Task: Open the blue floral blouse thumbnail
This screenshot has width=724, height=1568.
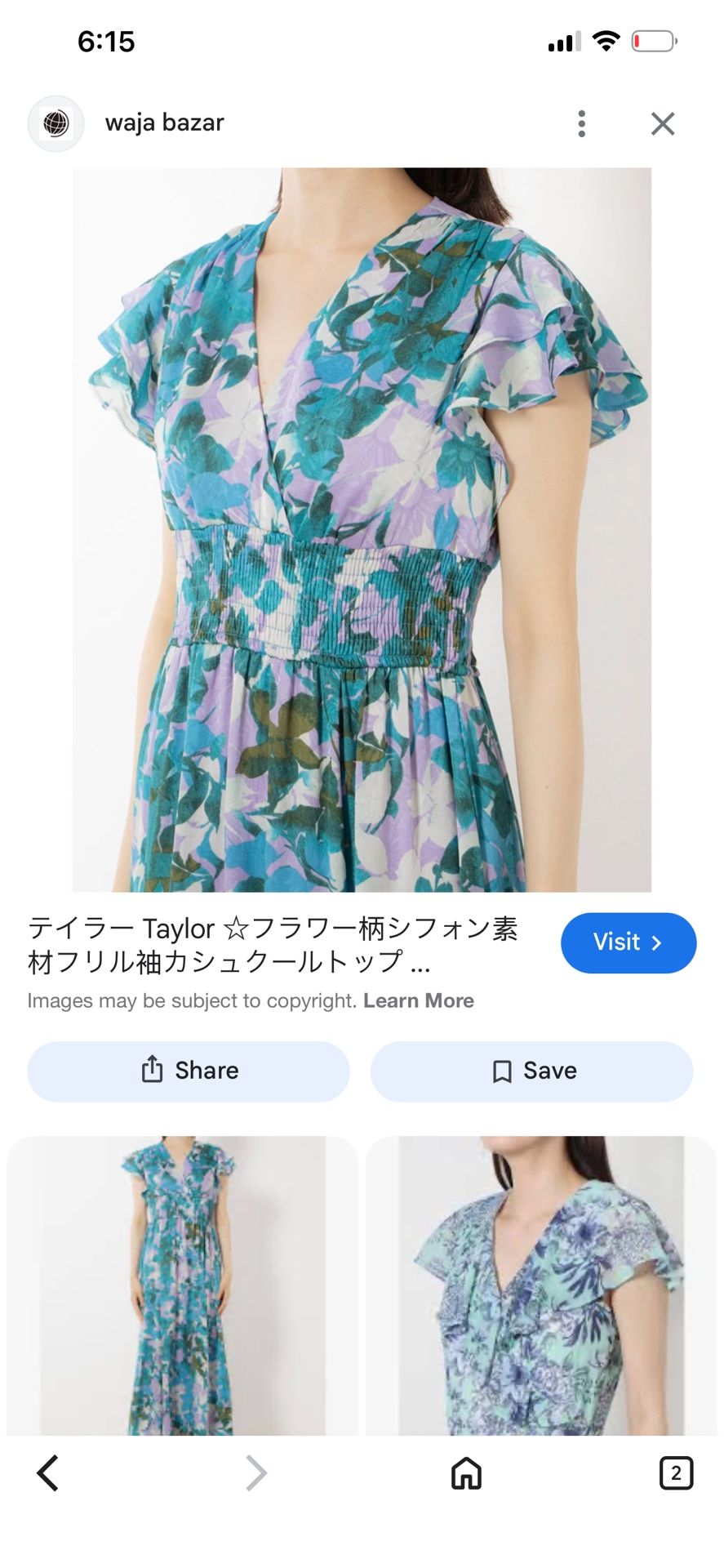Action: pyautogui.click(x=540, y=1285)
